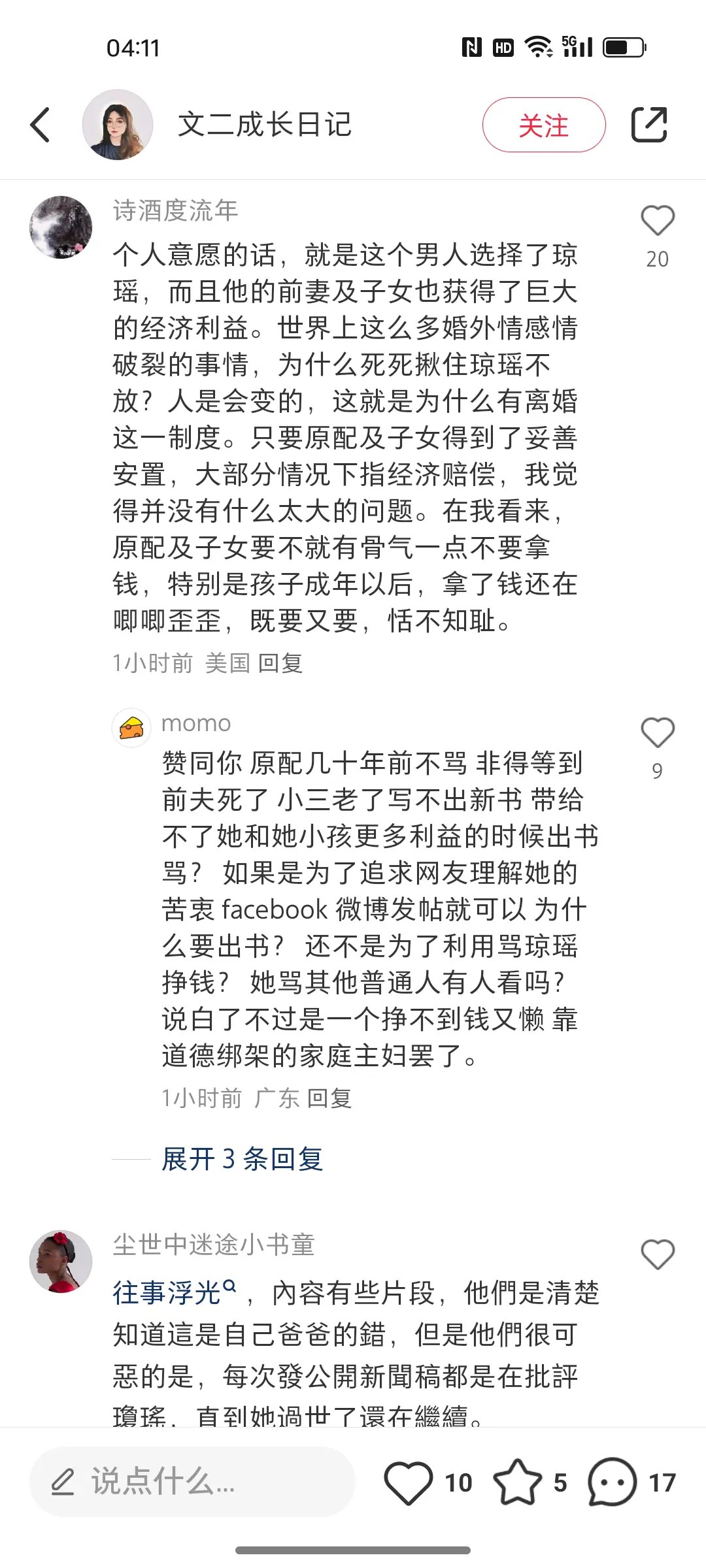View 诗酒度流年's profile avatar
The image size is (706, 1568).
(x=61, y=227)
